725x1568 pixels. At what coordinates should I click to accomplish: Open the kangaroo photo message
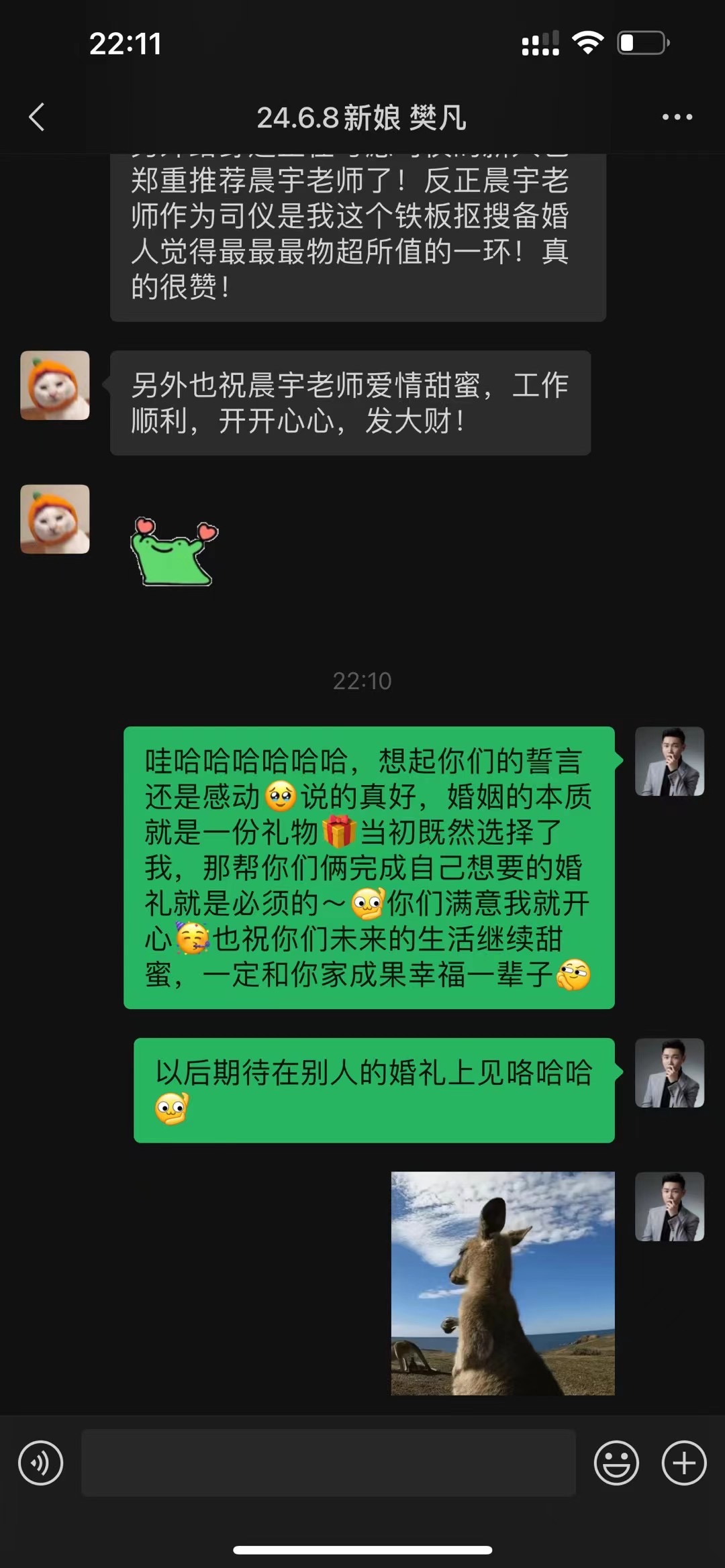pos(503,1283)
